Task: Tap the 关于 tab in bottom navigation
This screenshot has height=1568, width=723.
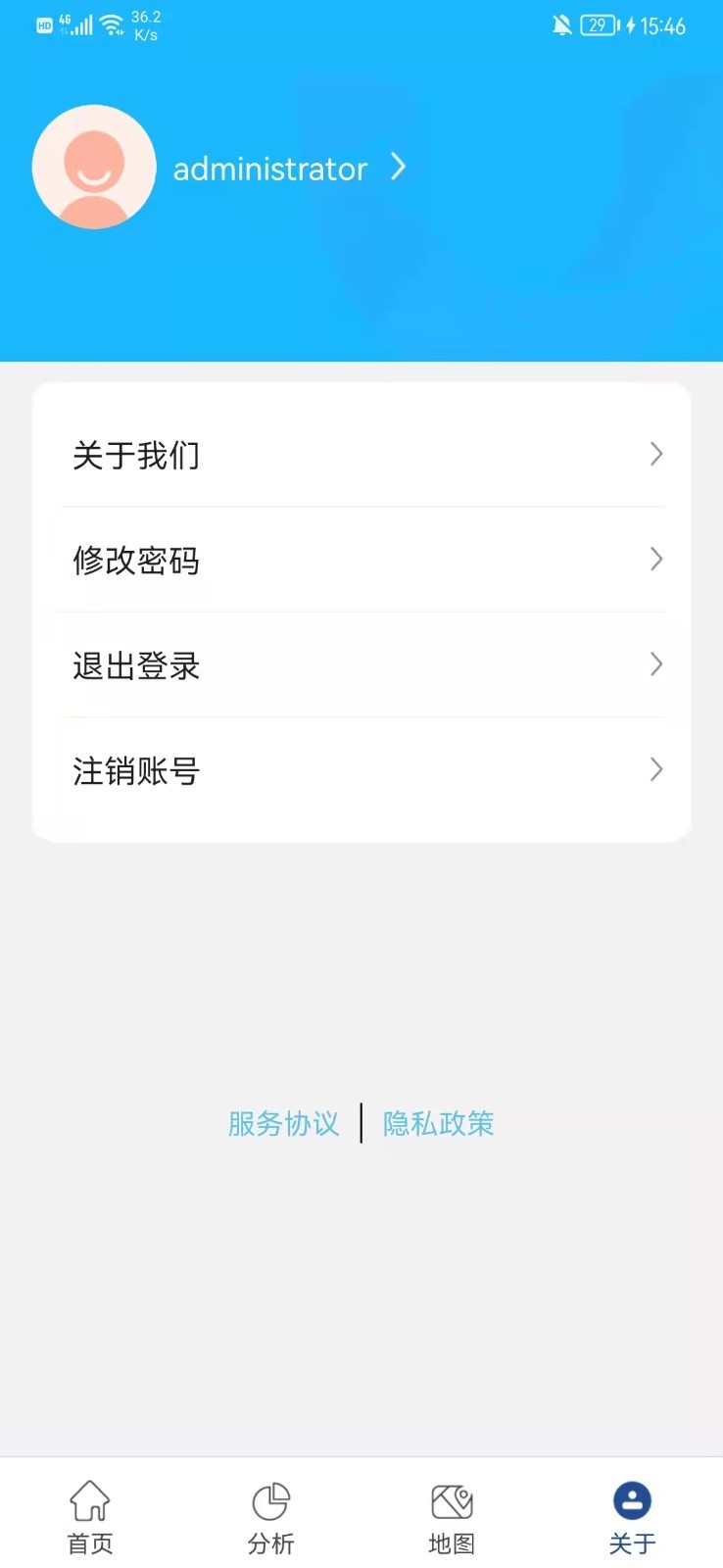Action: click(632, 1516)
